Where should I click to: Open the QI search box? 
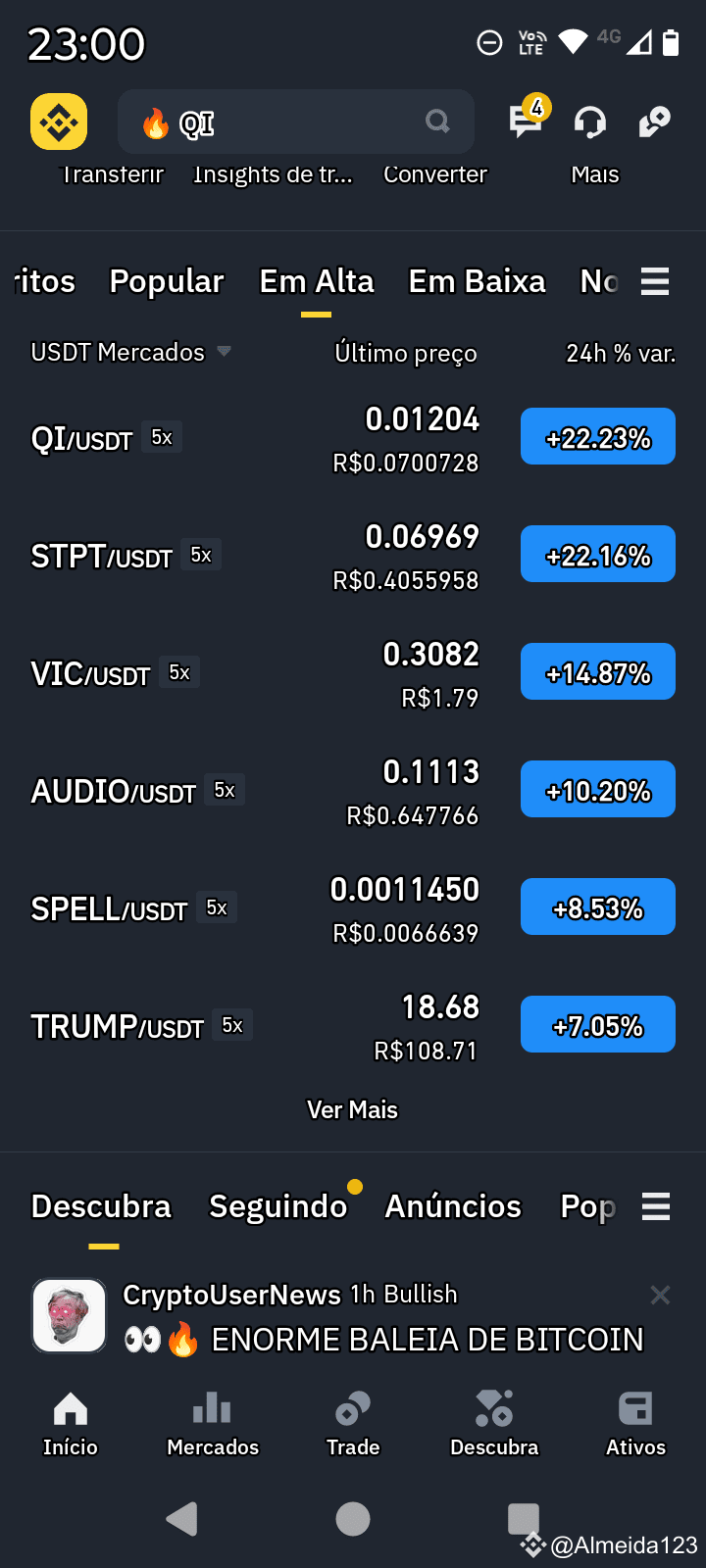tap(295, 122)
